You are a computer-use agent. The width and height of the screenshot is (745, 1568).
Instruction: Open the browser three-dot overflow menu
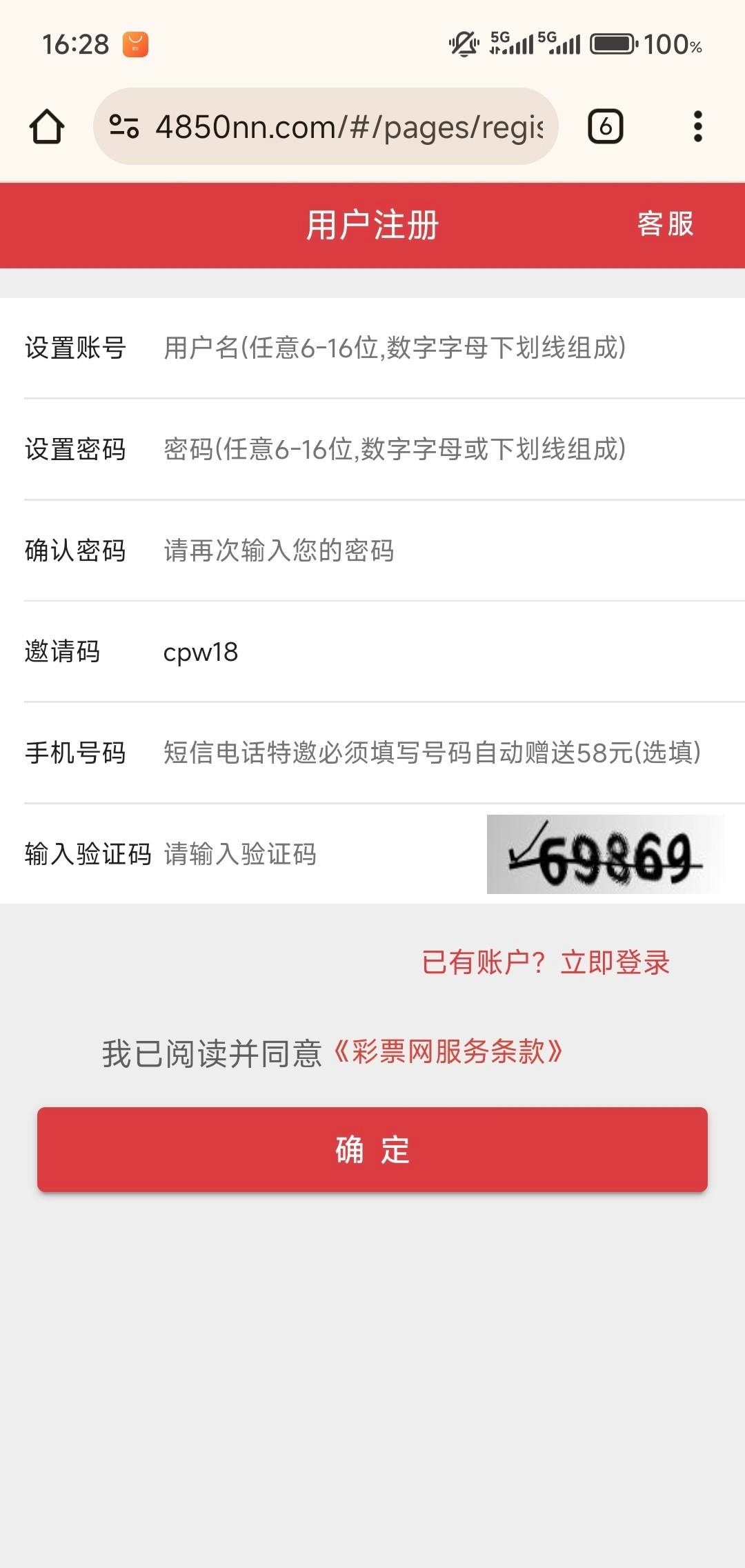point(699,126)
